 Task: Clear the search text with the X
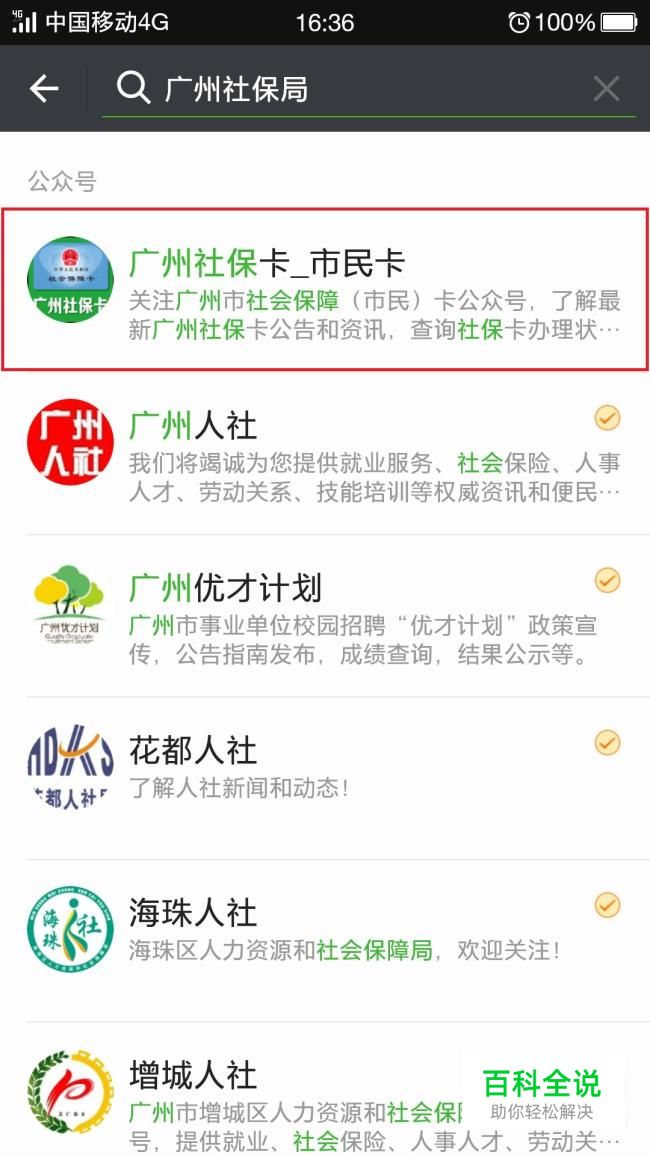point(606,89)
